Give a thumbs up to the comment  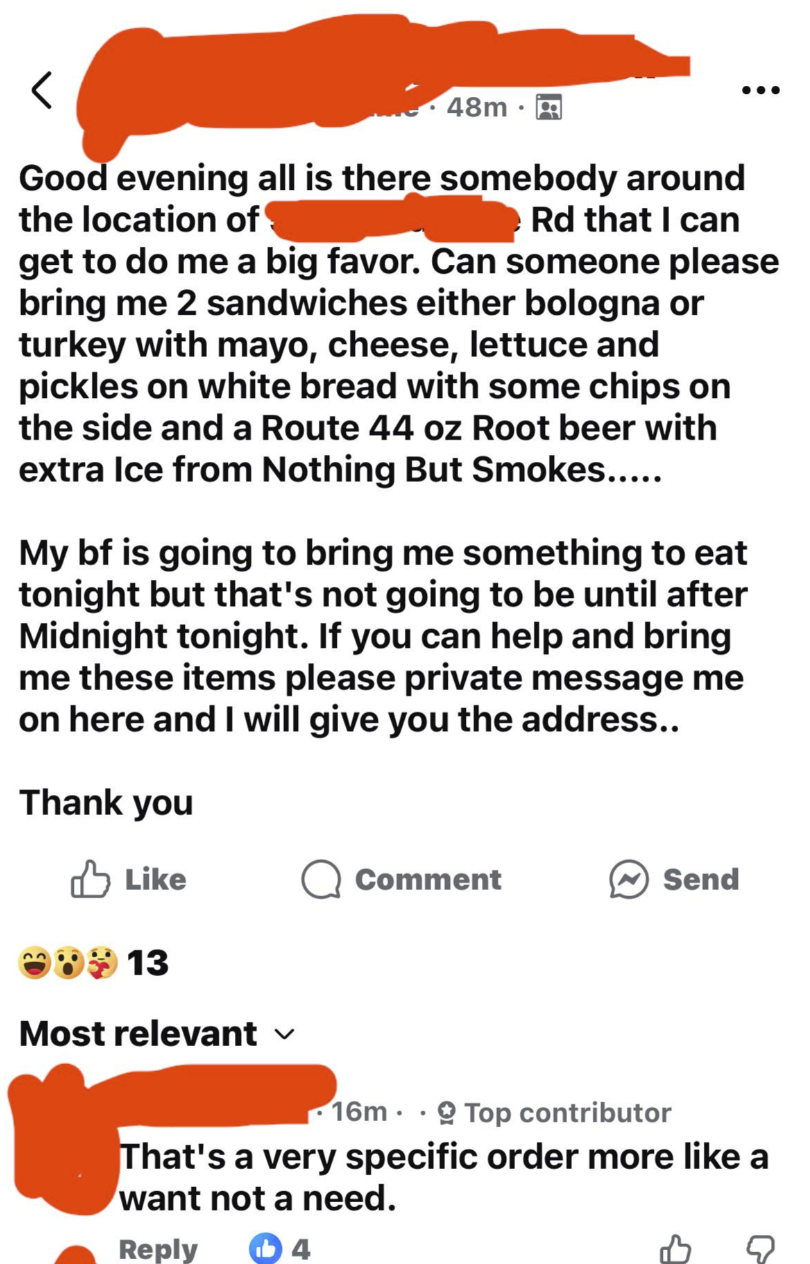[x=677, y=1249]
